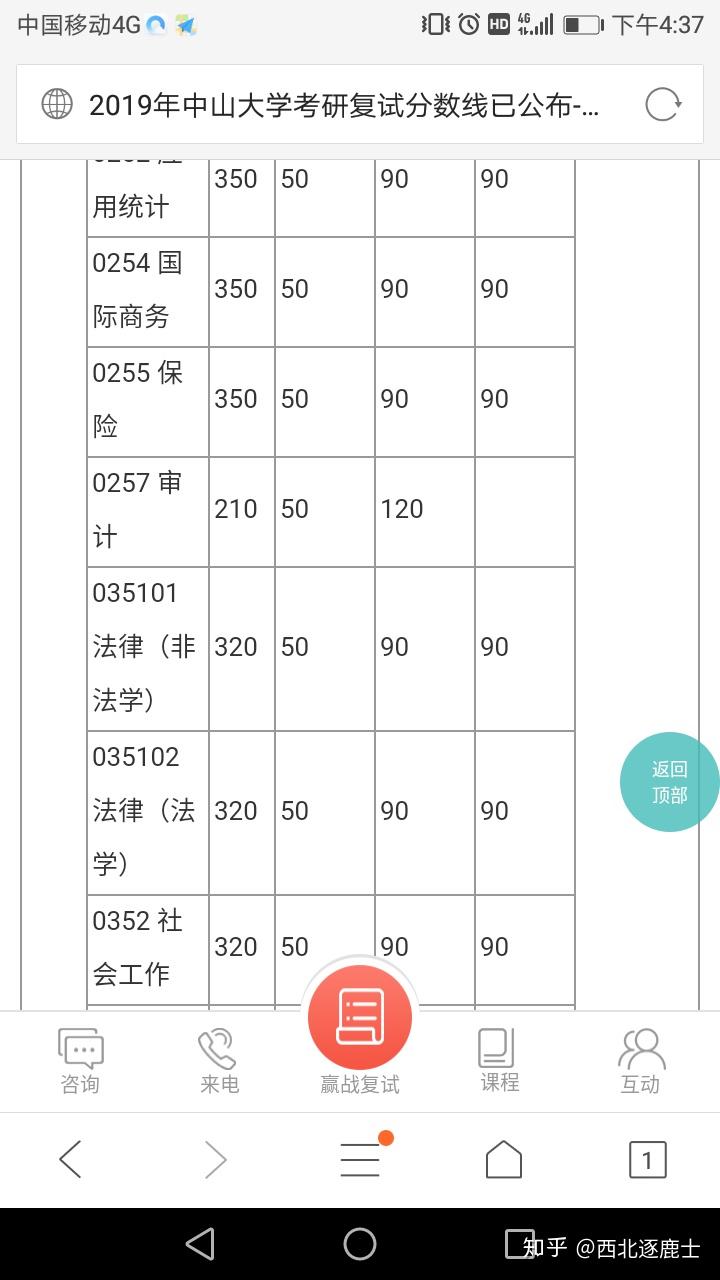
Task: Select the 0254 国际商务 table cell
Action: click(147, 289)
